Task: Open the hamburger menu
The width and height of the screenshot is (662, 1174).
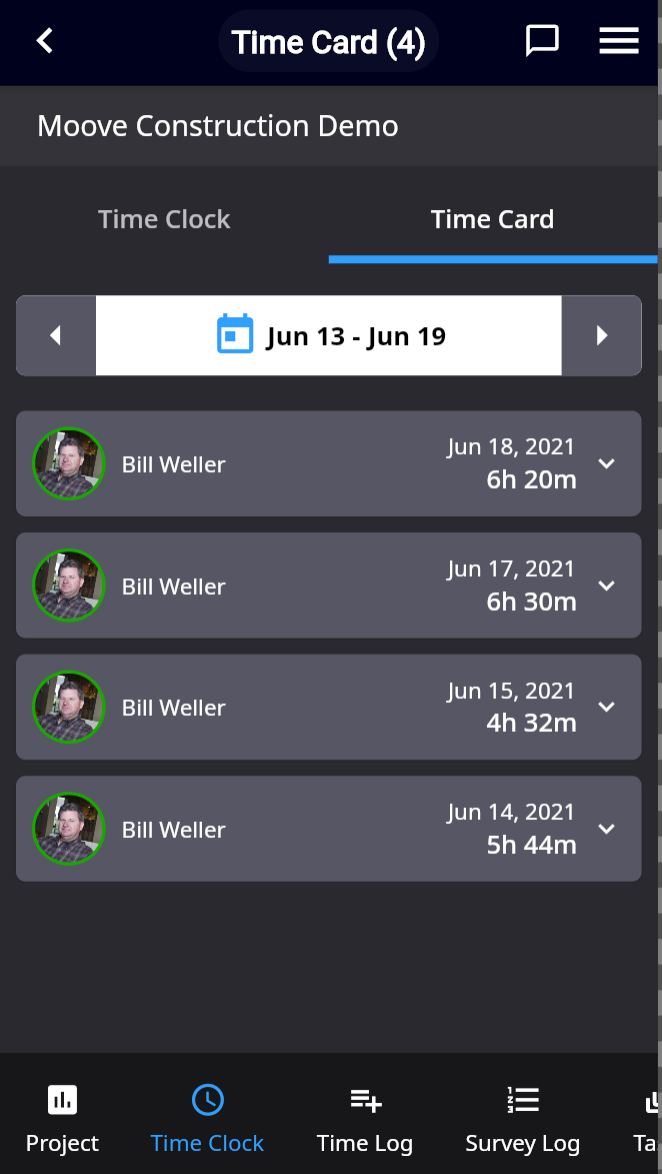Action: pyautogui.click(x=618, y=41)
